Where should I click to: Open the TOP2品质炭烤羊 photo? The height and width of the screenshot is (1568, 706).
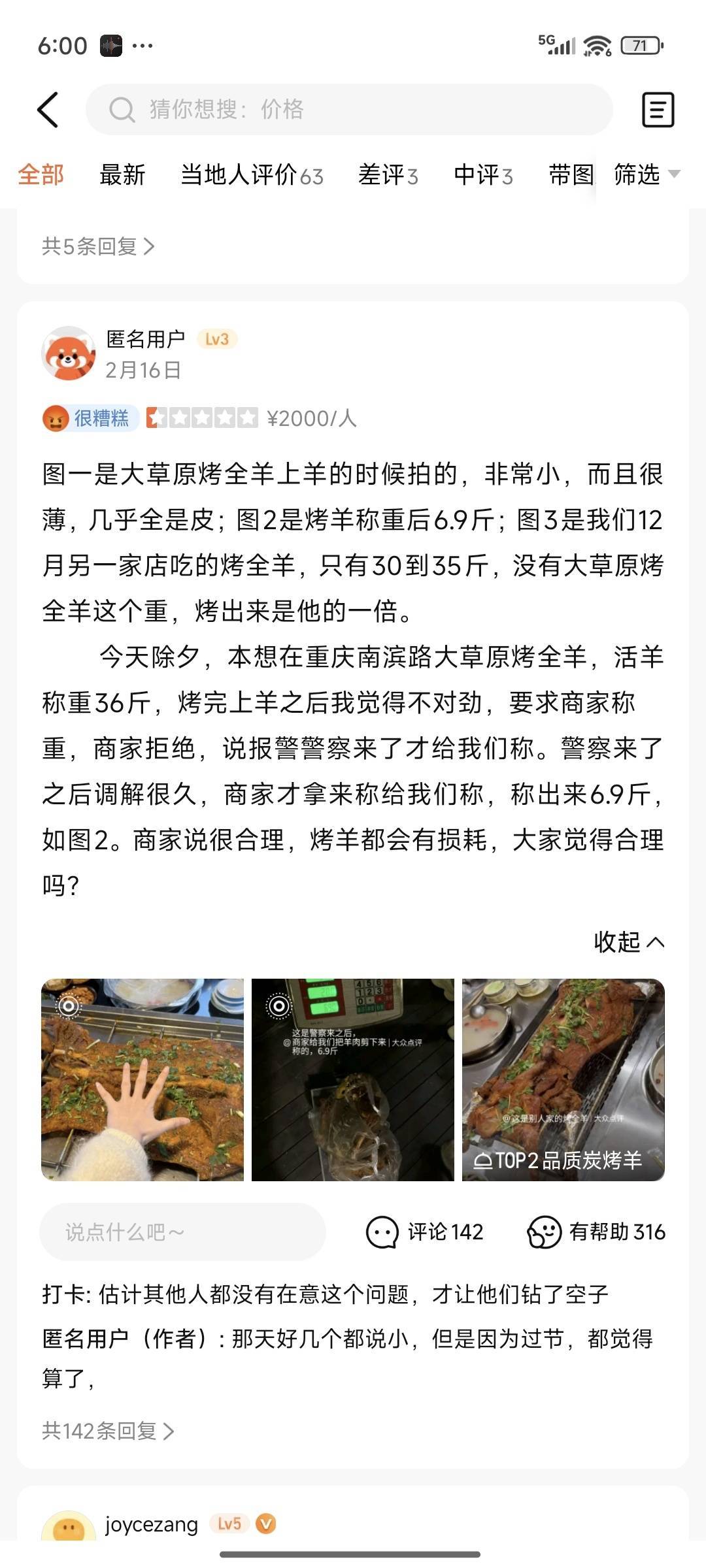click(563, 1079)
